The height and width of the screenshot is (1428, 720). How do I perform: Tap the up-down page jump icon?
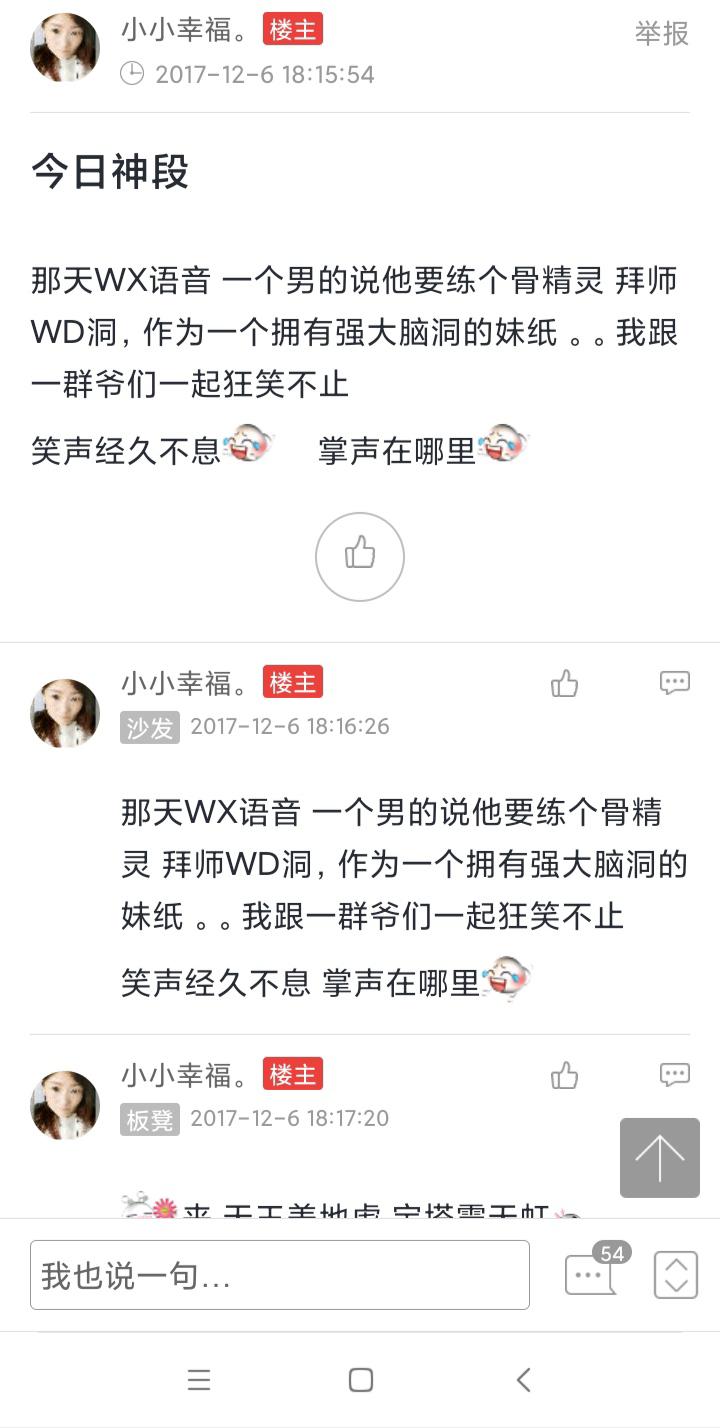click(x=676, y=1275)
